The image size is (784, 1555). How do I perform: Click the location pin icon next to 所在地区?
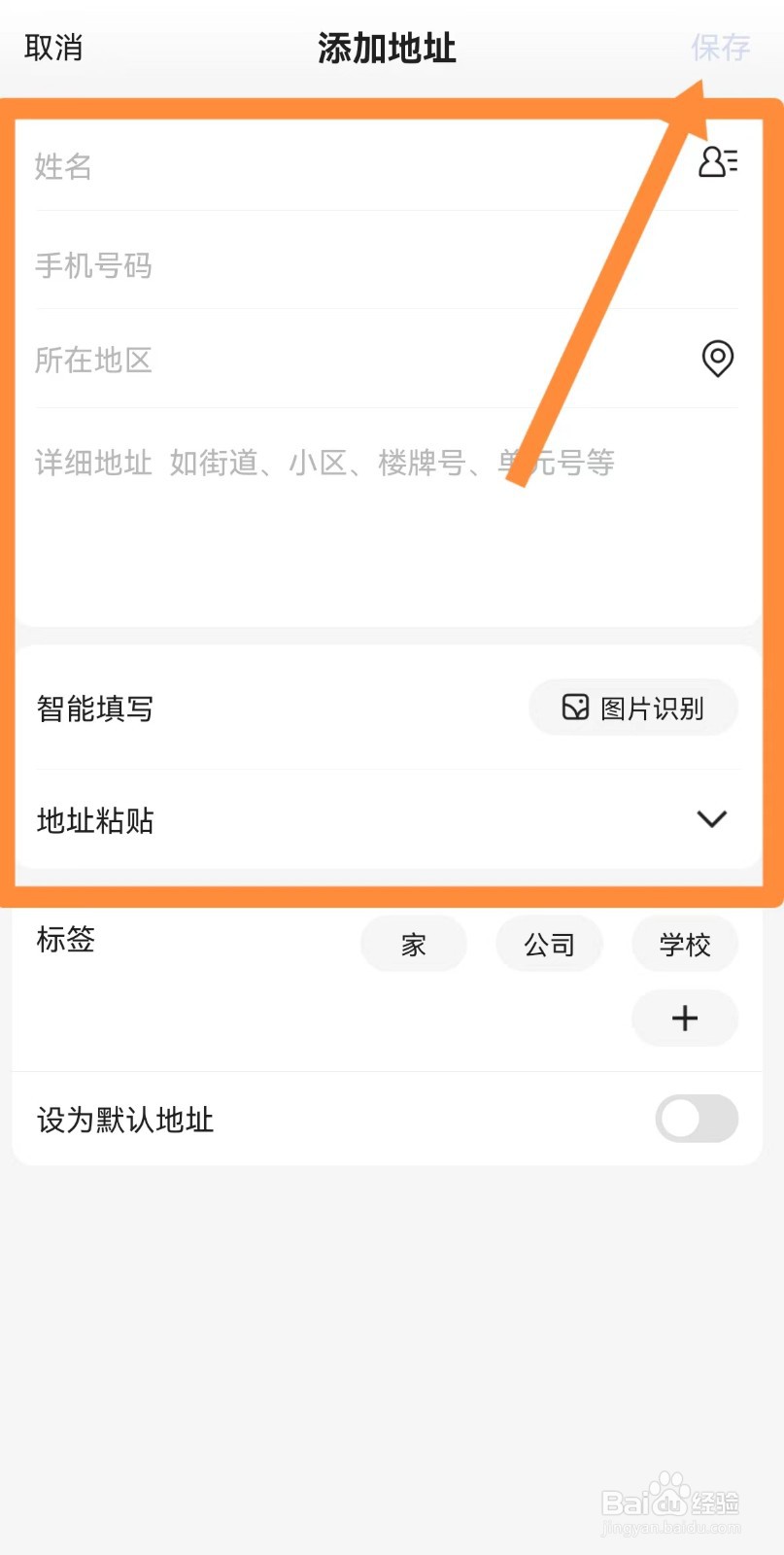coord(716,360)
